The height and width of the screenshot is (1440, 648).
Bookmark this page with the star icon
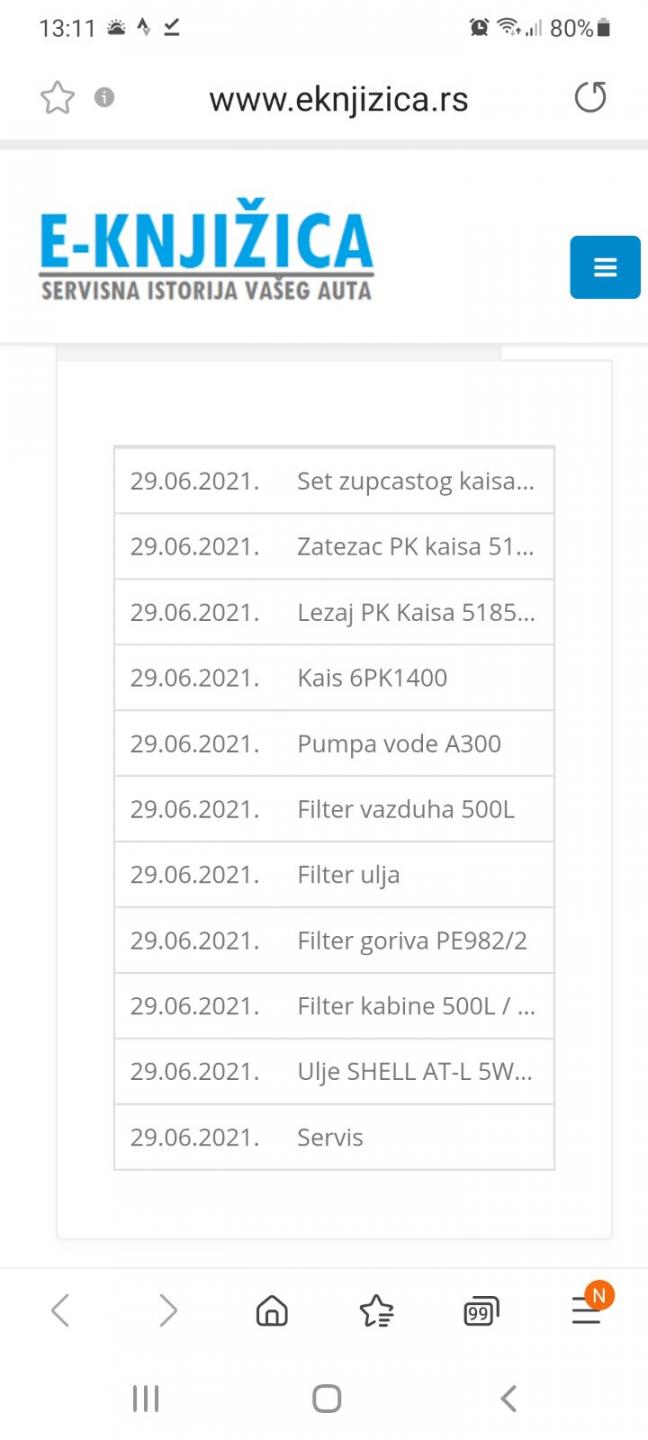pyautogui.click(x=57, y=98)
